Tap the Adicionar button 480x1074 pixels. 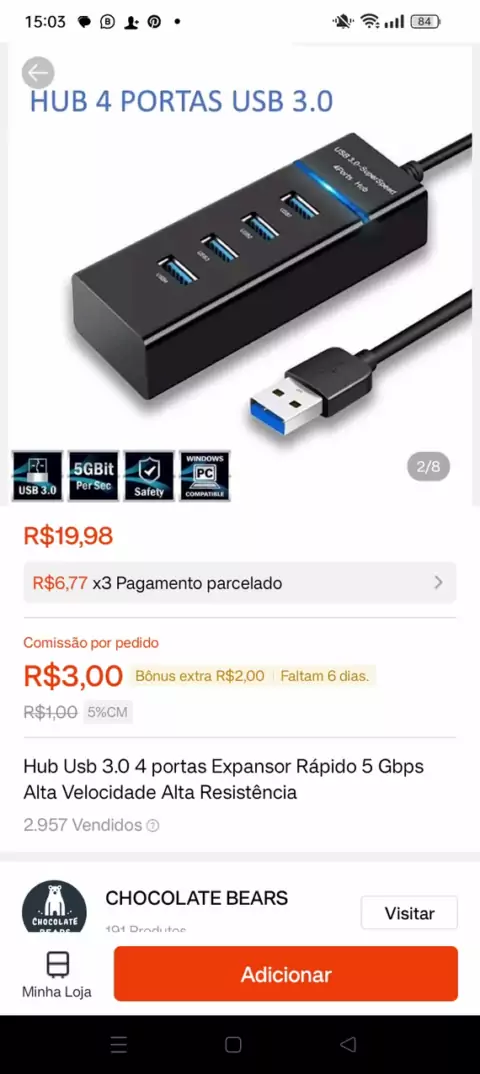[286, 974]
